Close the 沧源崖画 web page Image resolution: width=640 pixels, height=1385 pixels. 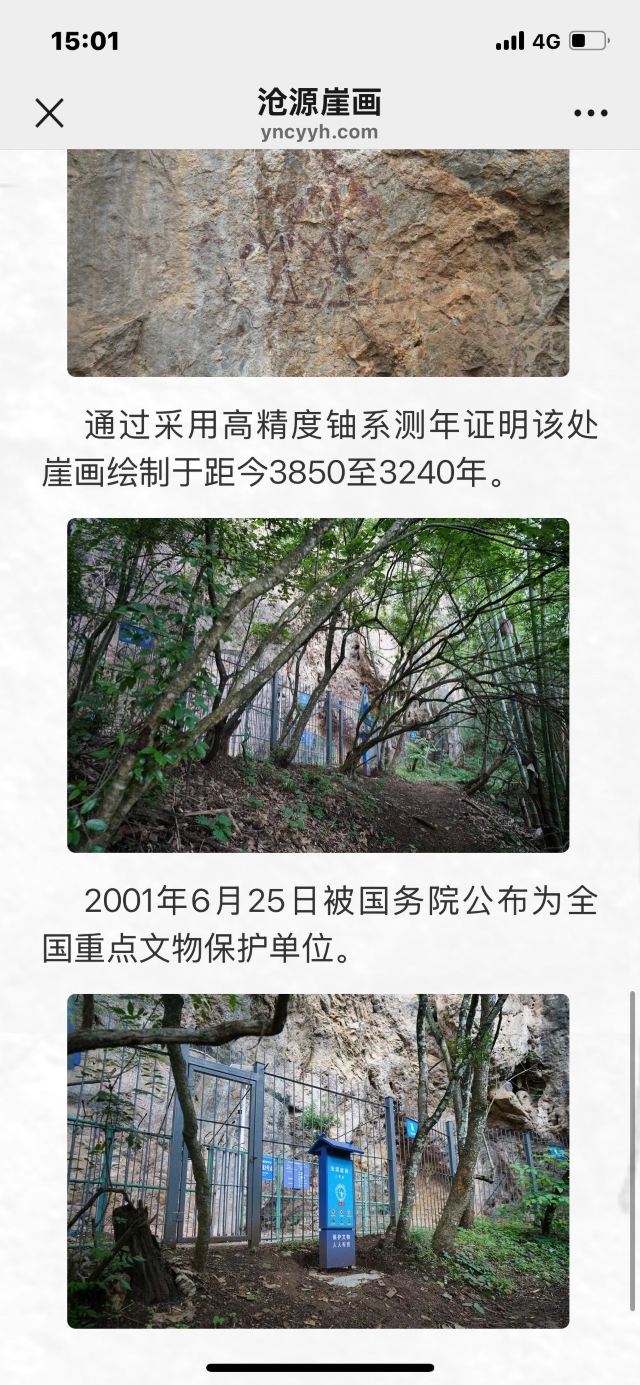click(x=49, y=113)
